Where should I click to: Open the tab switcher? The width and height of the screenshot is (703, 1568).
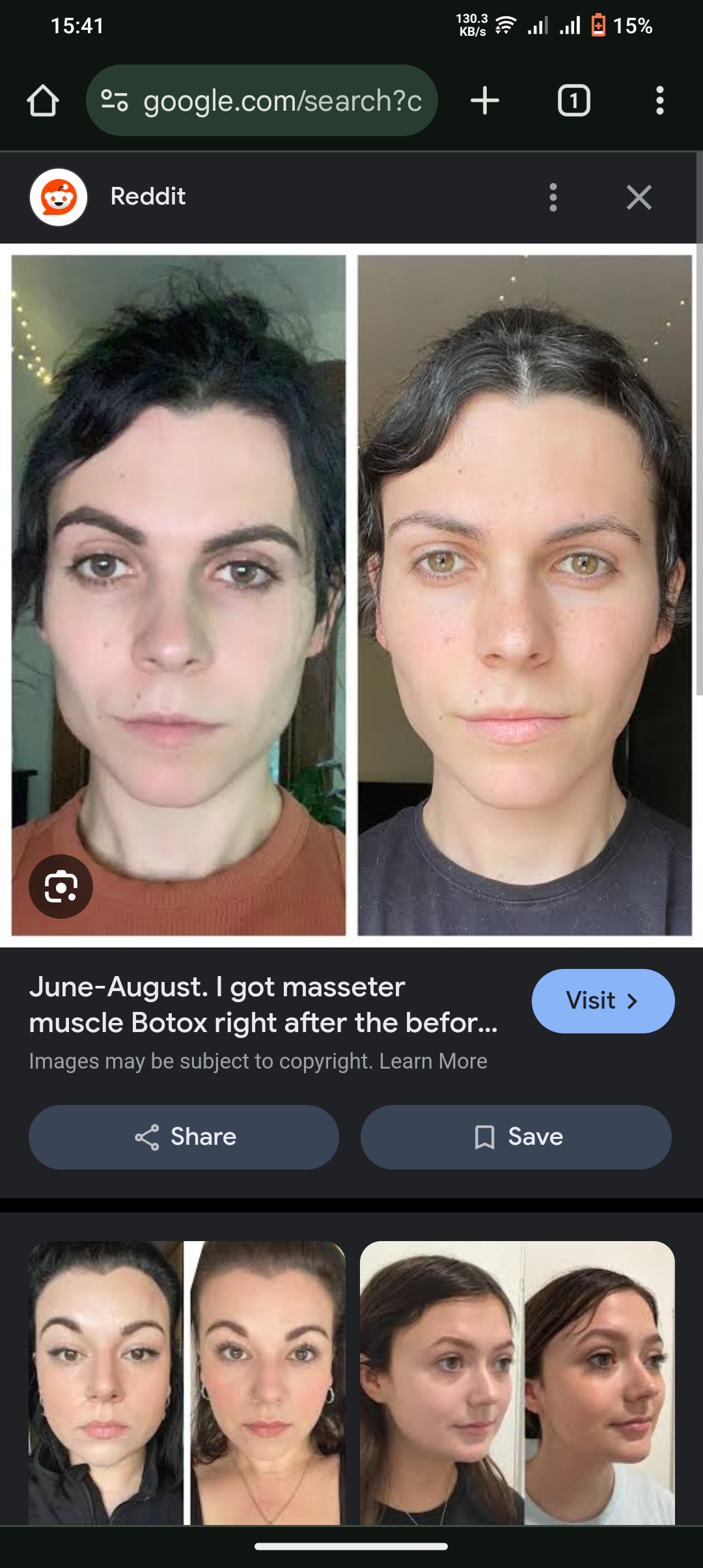pyautogui.click(x=573, y=101)
